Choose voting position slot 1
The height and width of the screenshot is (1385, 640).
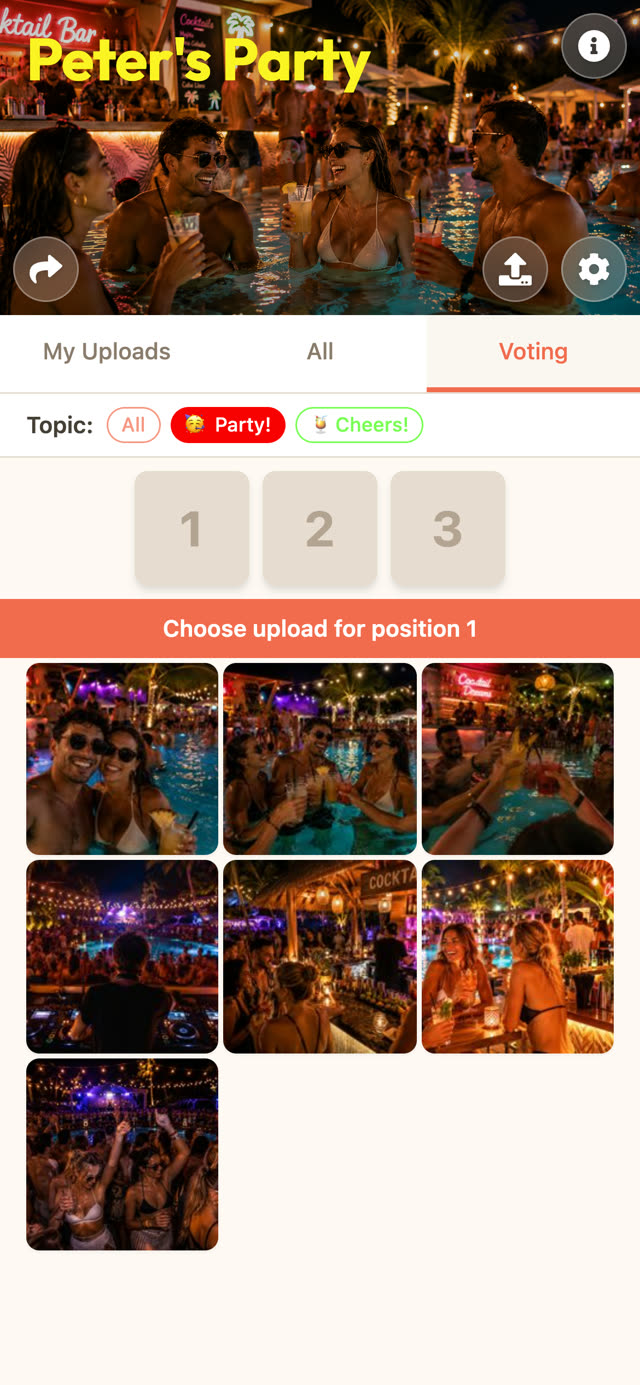pos(192,529)
